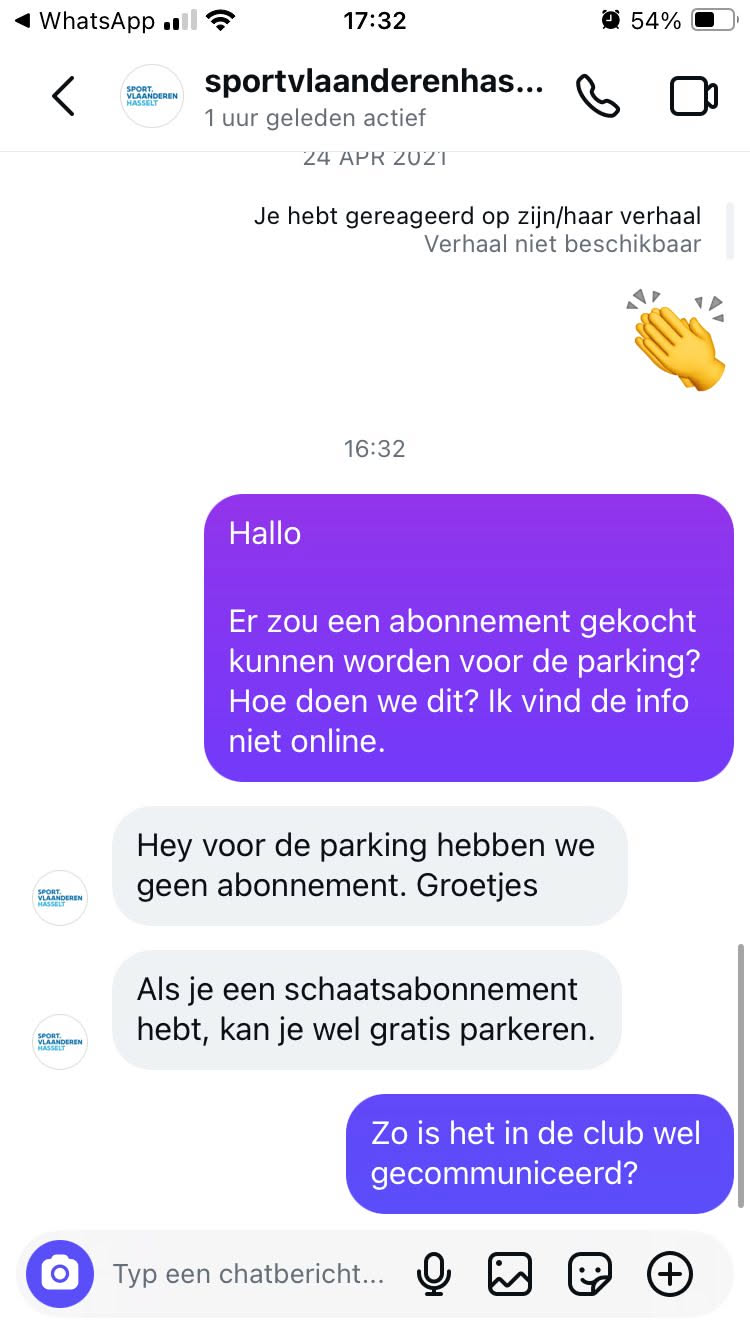750x1334 pixels.
Task: Open more options with the plus icon
Action: click(670, 1274)
